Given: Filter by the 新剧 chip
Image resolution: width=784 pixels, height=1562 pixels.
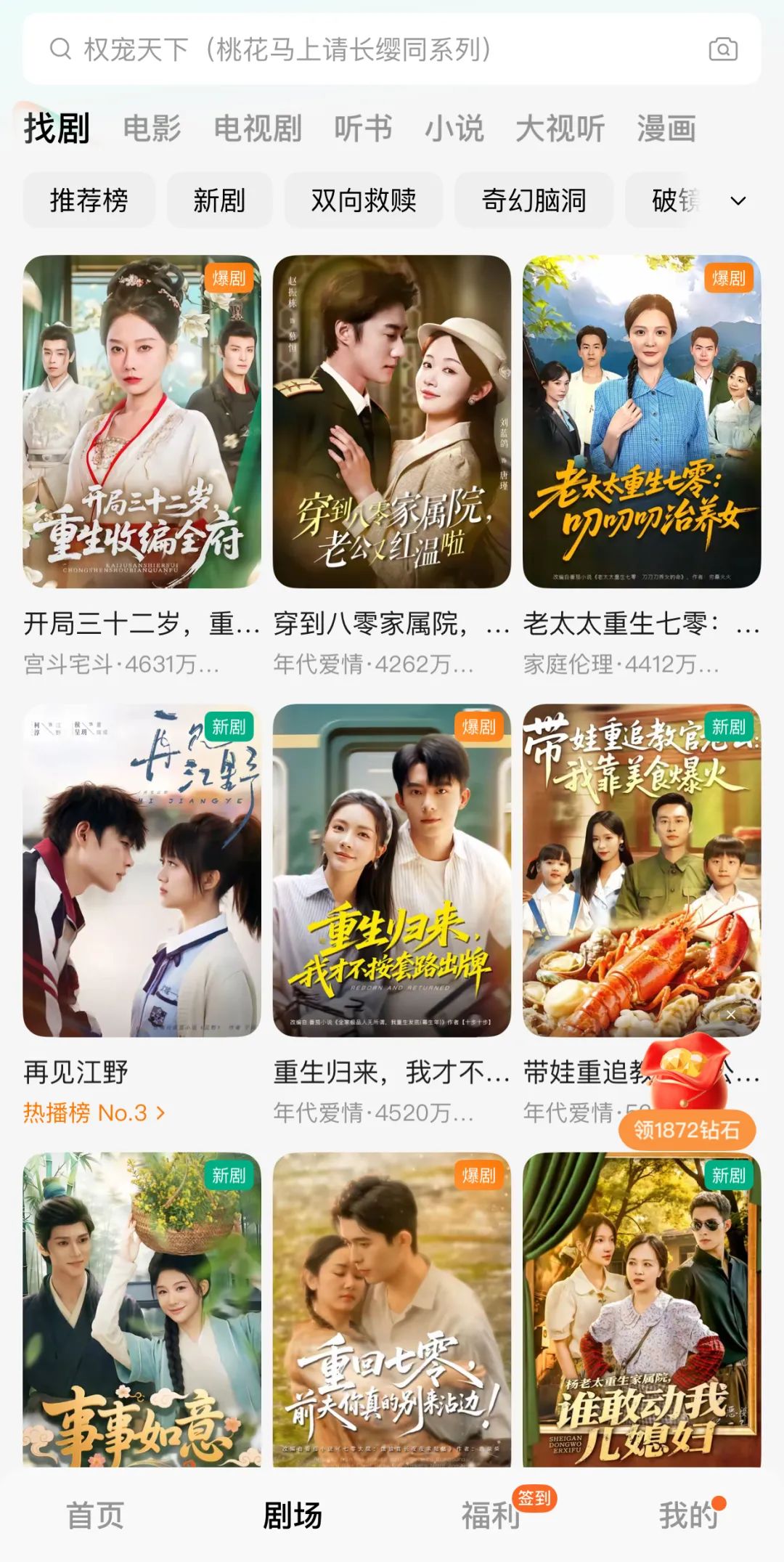Looking at the screenshot, I should tap(219, 200).
